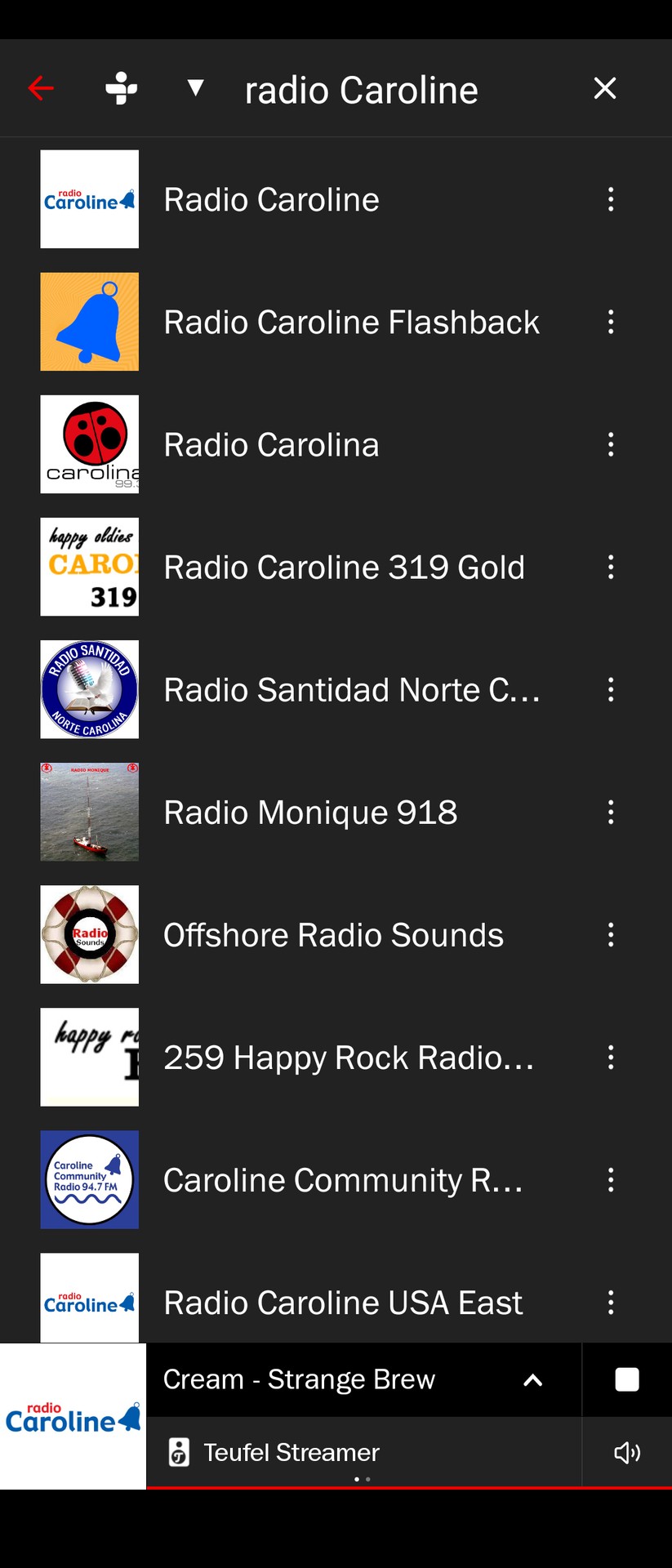Viewport: 672px width, 1568px height.
Task: Tap the Teufel Streamer device icon
Action: 180,1451
